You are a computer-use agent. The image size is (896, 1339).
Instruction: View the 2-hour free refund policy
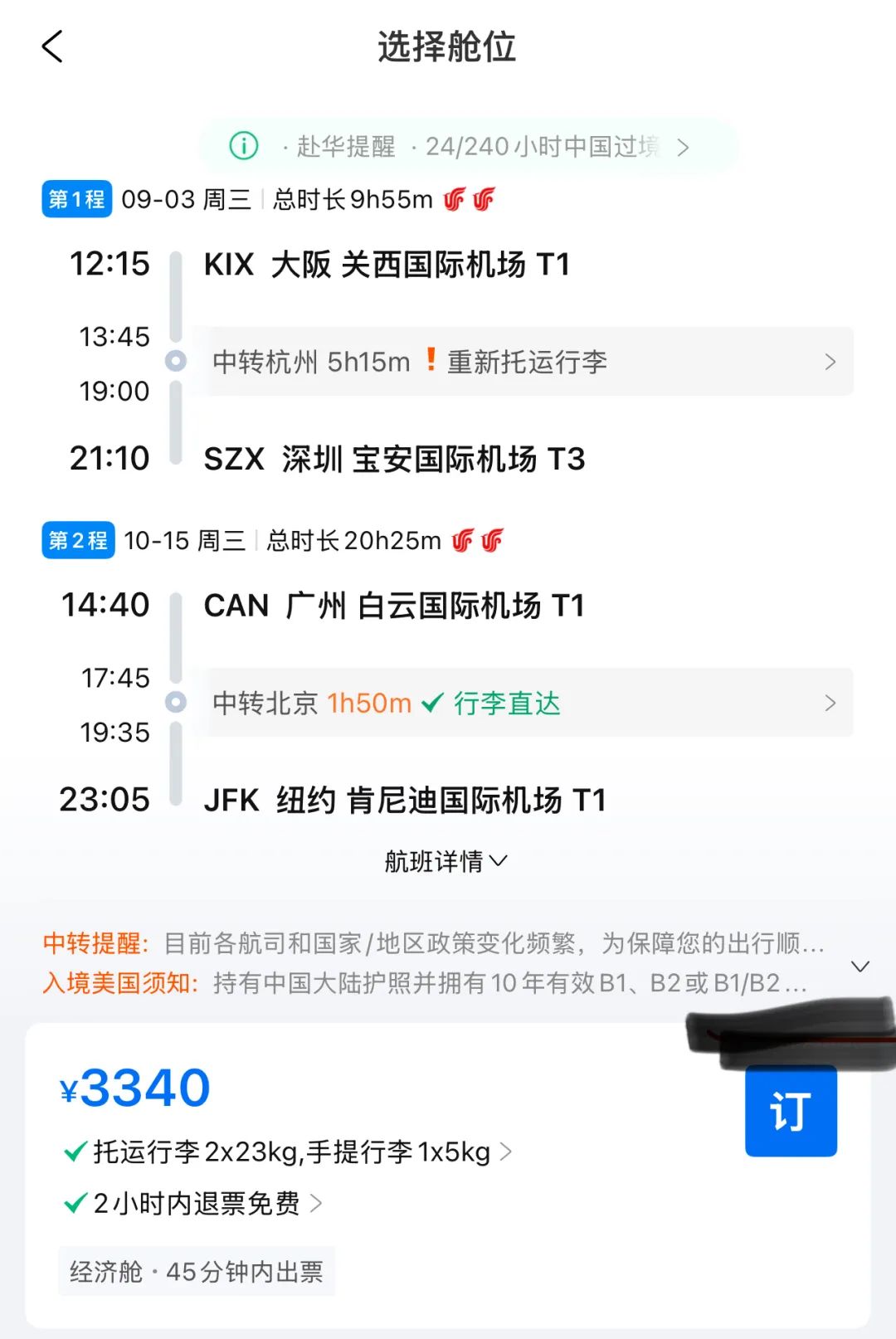[x=197, y=1203]
